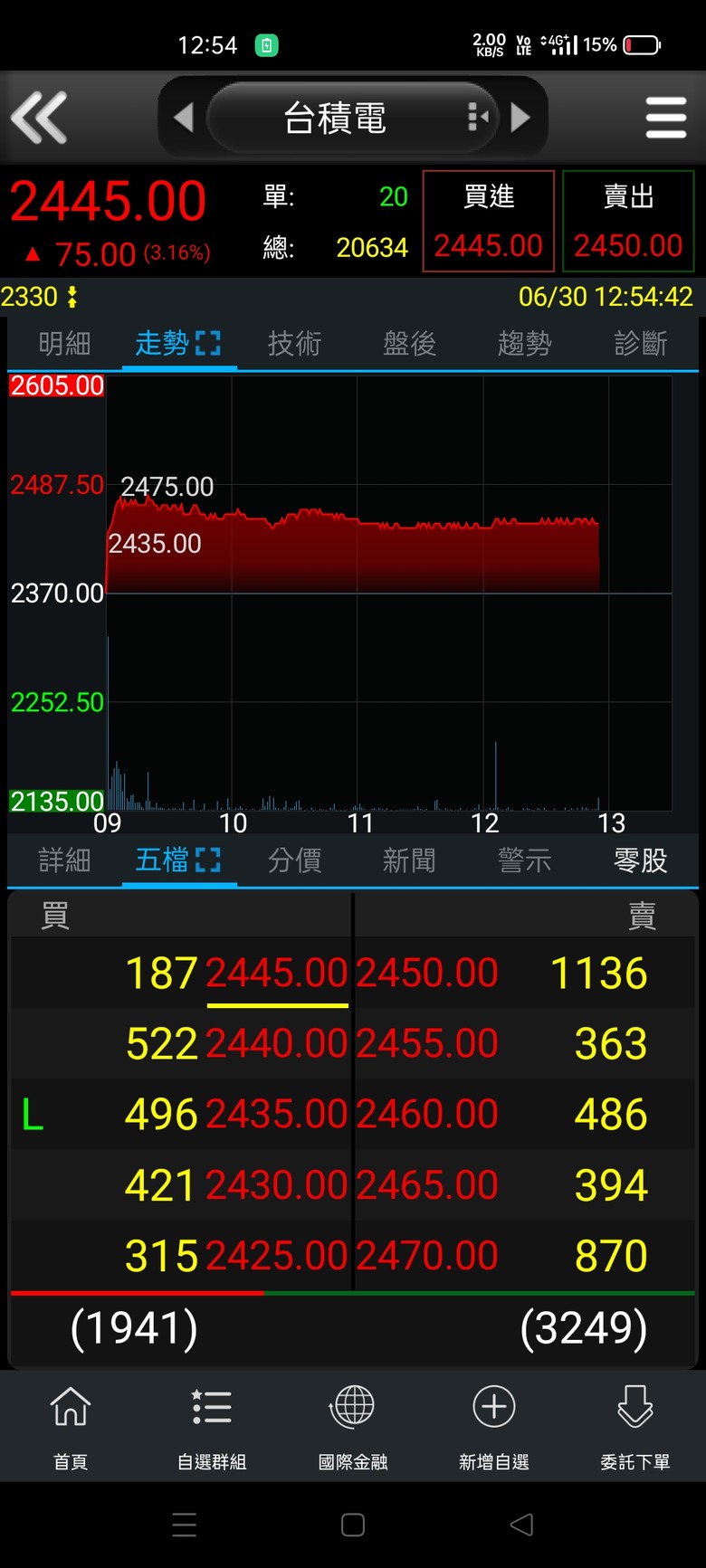Switch to the previous stock with the left arrow

click(184, 118)
